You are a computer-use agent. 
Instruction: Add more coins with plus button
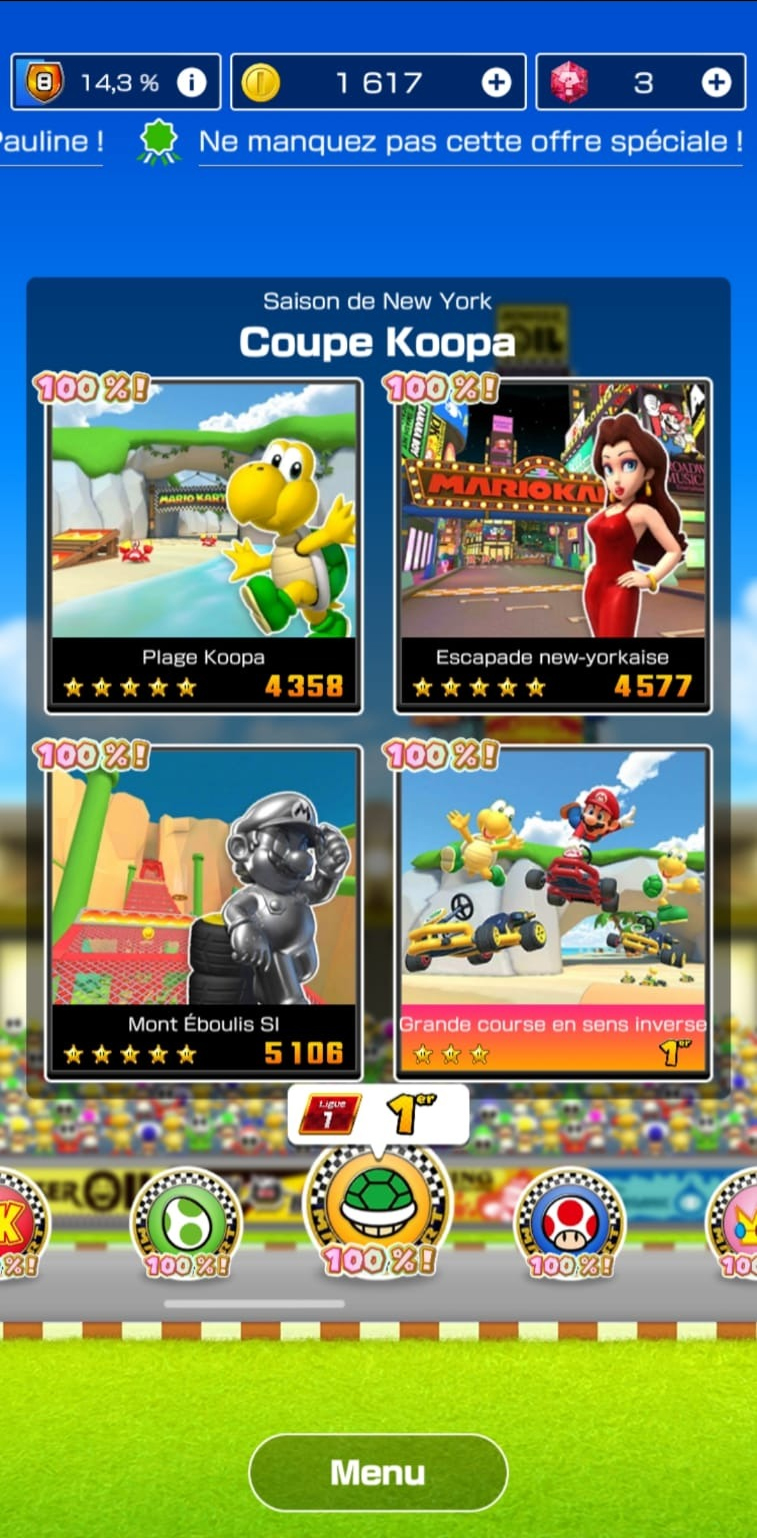(497, 82)
